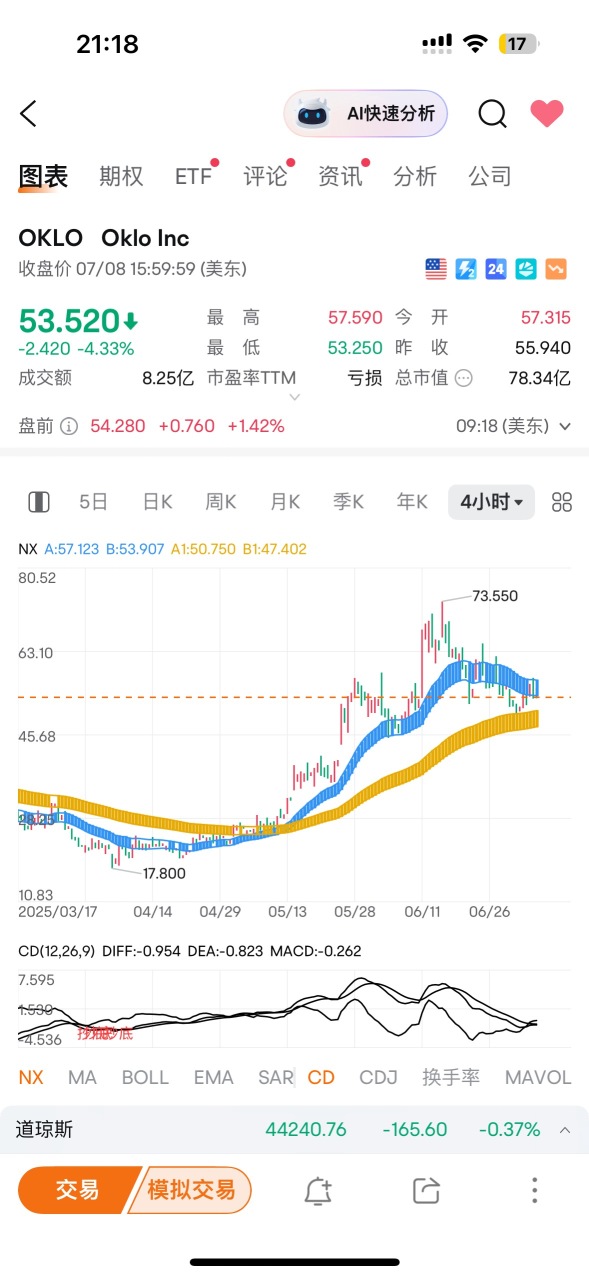Viewport: 589px width, 1278px height.
Task: Switch to the 评论 tab
Action: [x=266, y=176]
